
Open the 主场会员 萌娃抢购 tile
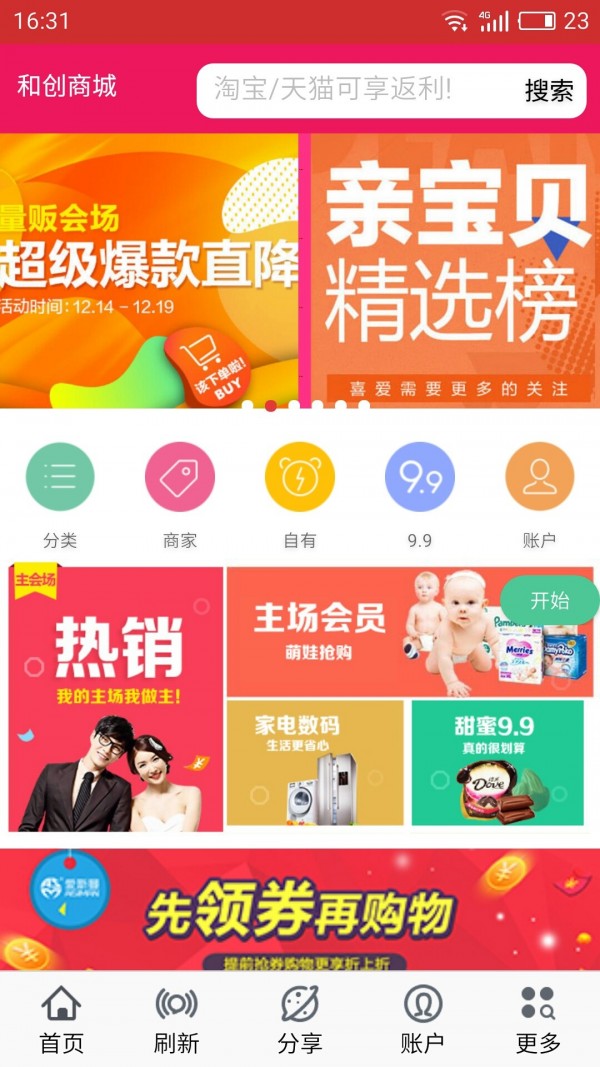(x=410, y=631)
